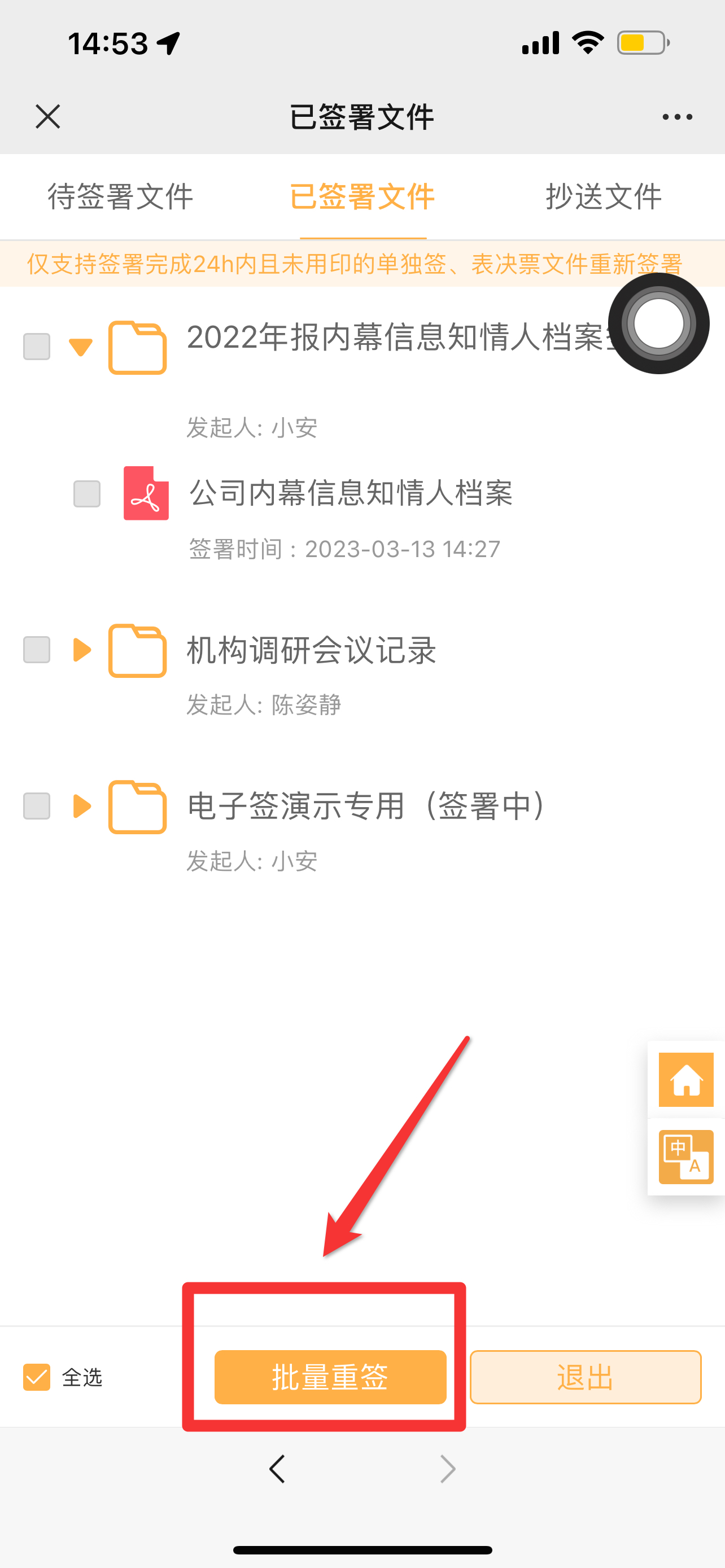Tap the floating assistive touch button

click(x=658, y=323)
